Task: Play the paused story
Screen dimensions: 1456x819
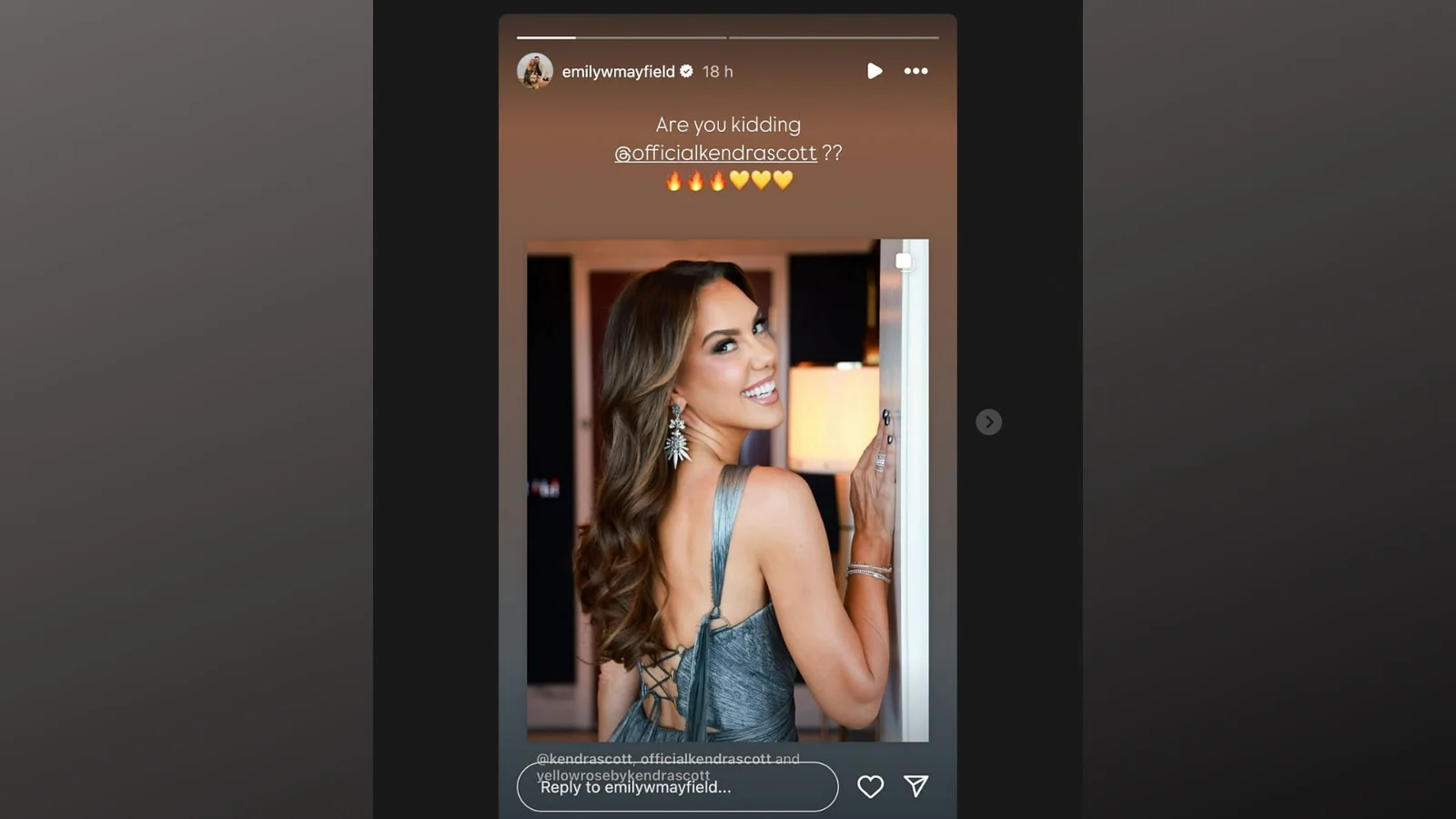Action: click(x=874, y=71)
